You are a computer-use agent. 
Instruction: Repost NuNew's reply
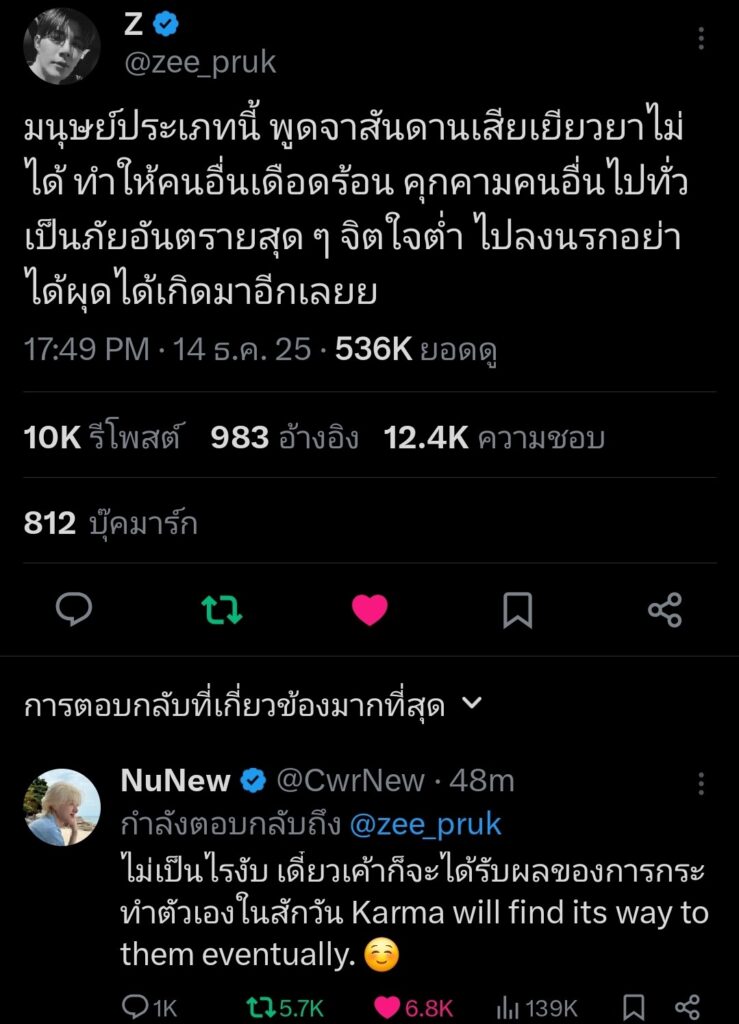[x=283, y=1006]
